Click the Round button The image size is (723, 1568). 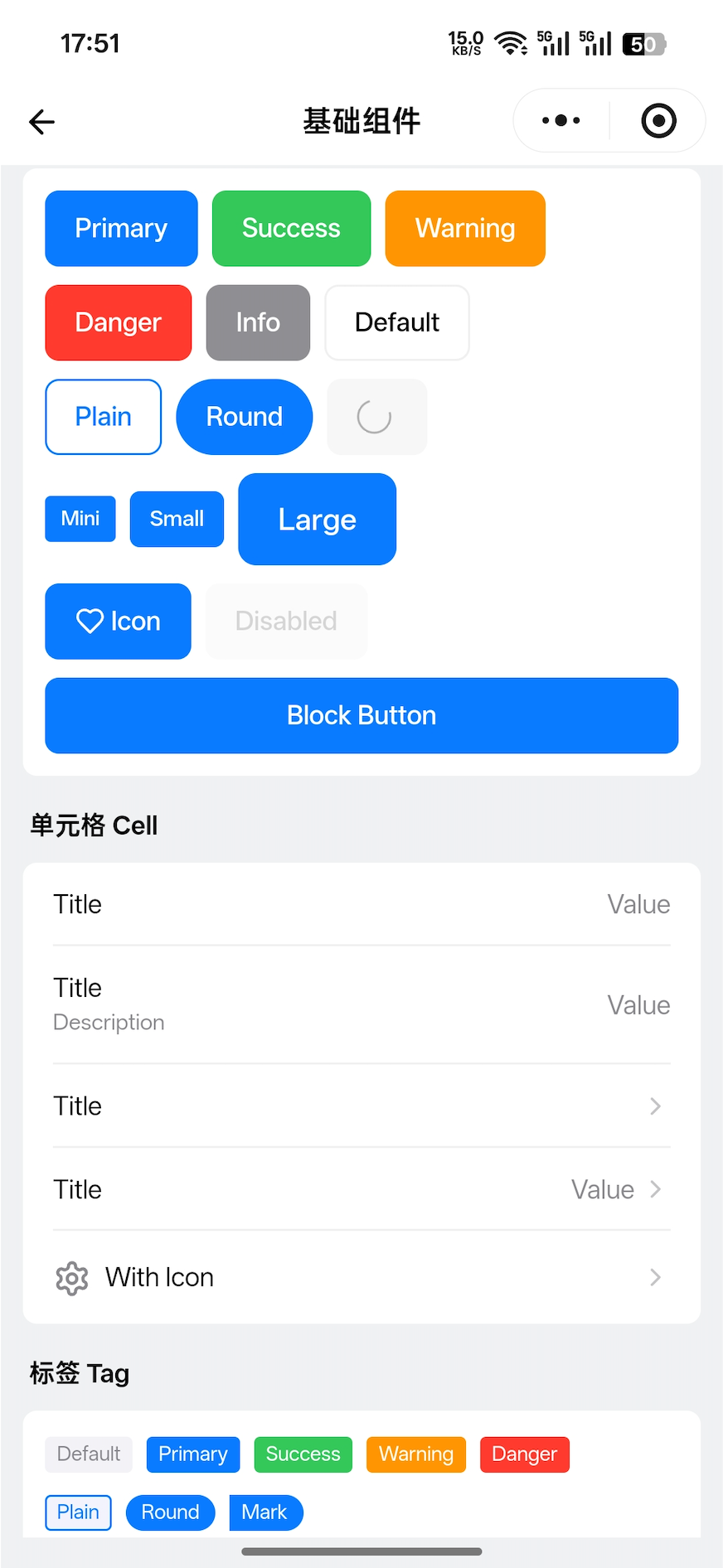(x=244, y=417)
